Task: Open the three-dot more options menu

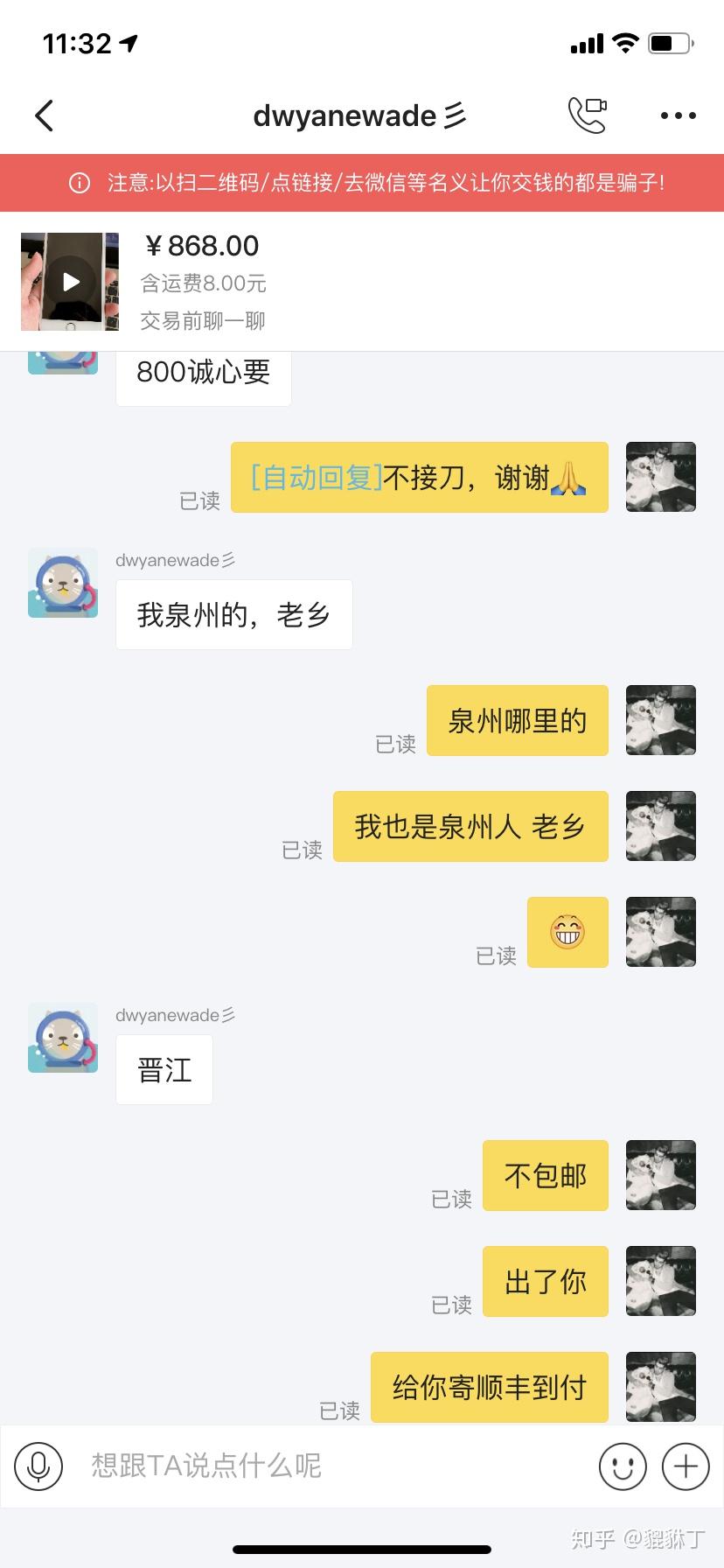Action: 678,115
